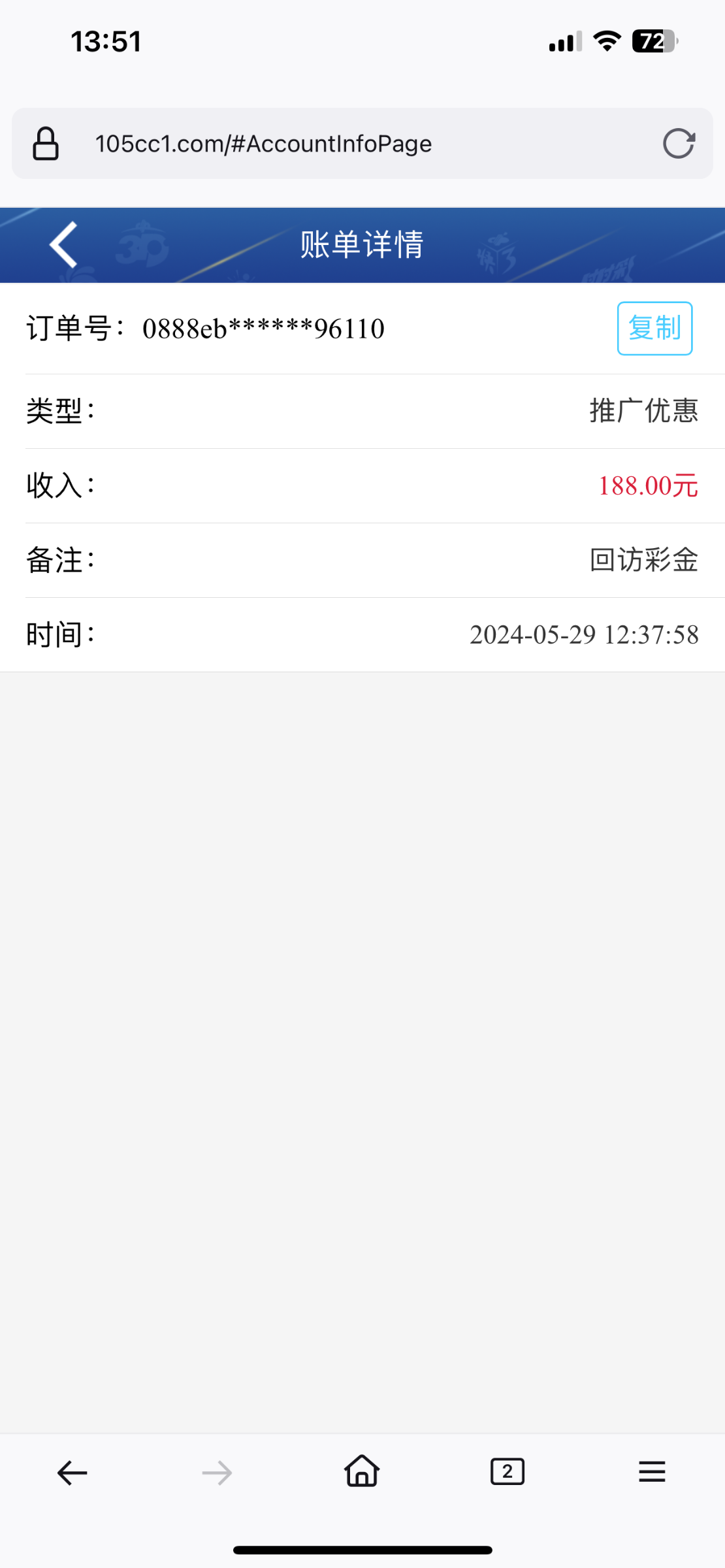Image resolution: width=725 pixels, height=1568 pixels.
Task: Reload the current page
Action: click(x=679, y=143)
